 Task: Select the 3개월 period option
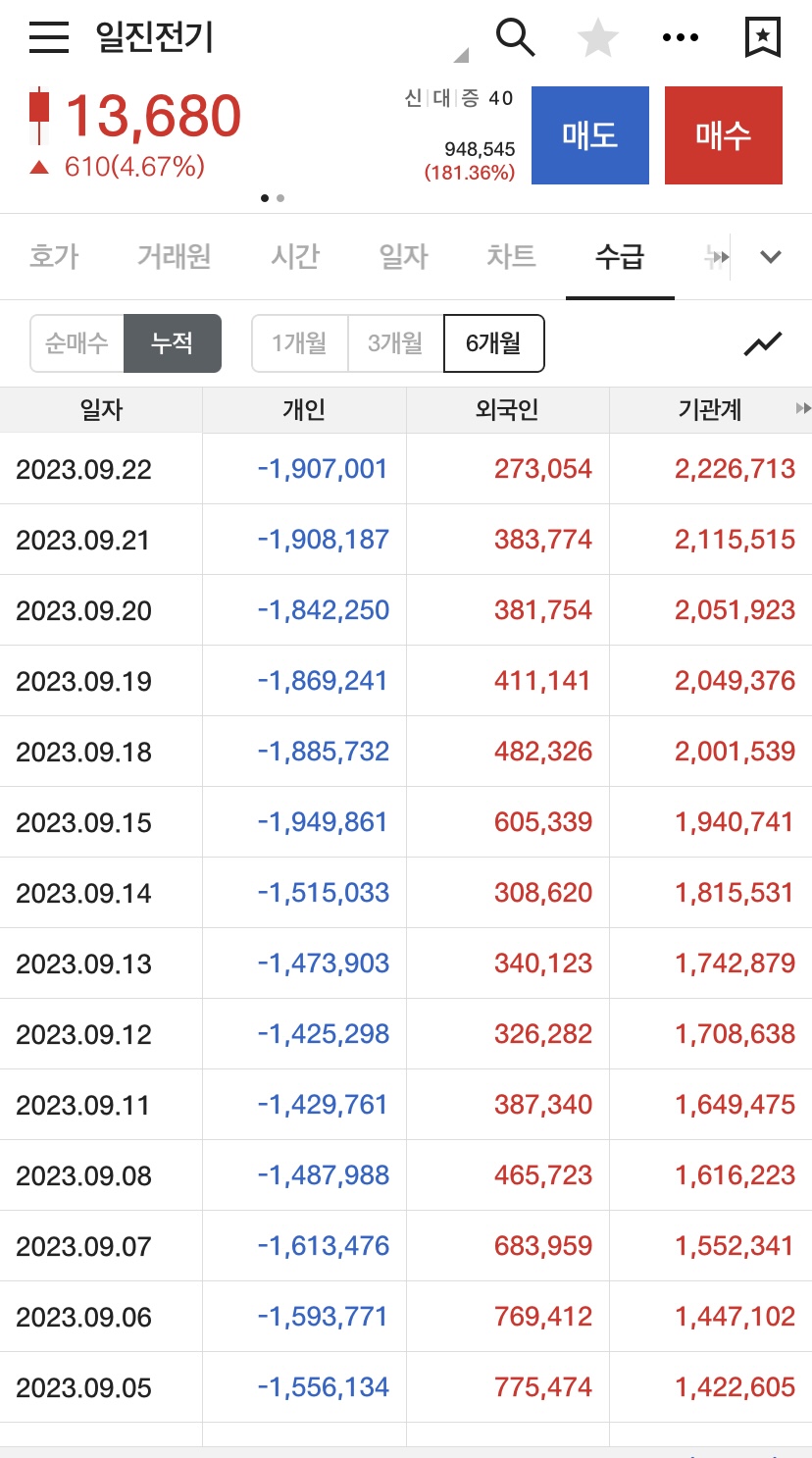[396, 342]
